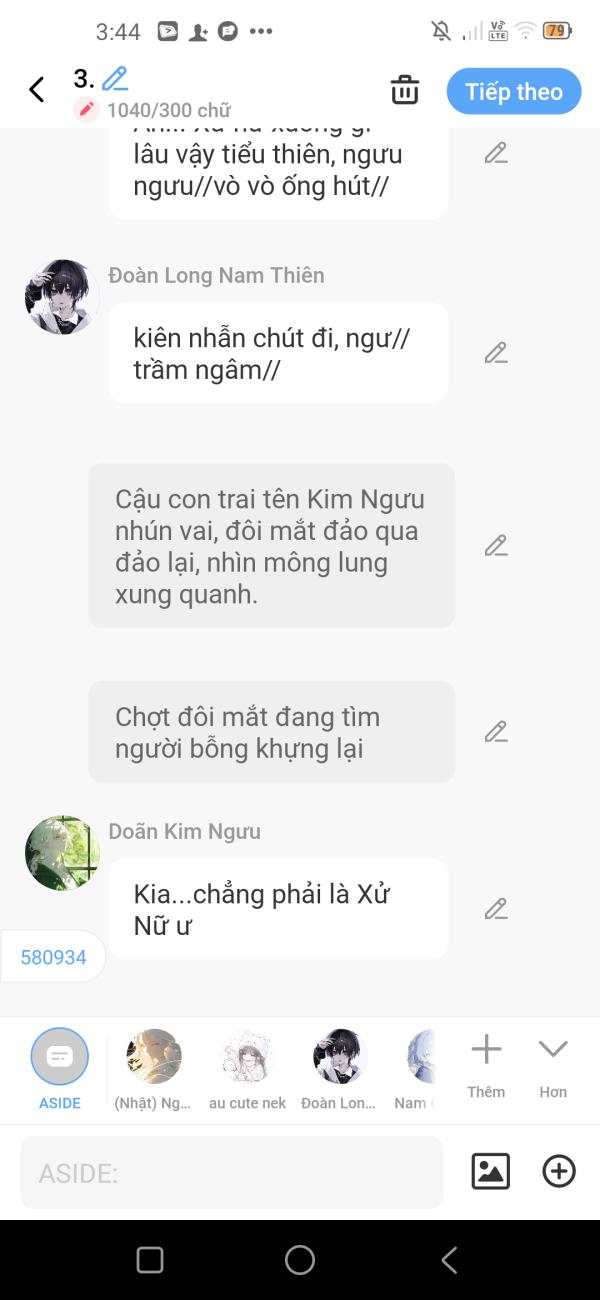This screenshot has width=600, height=1300.
Task: Edit the message "Kia...chẳng phải là Xử Nữ ư"
Action: point(496,909)
